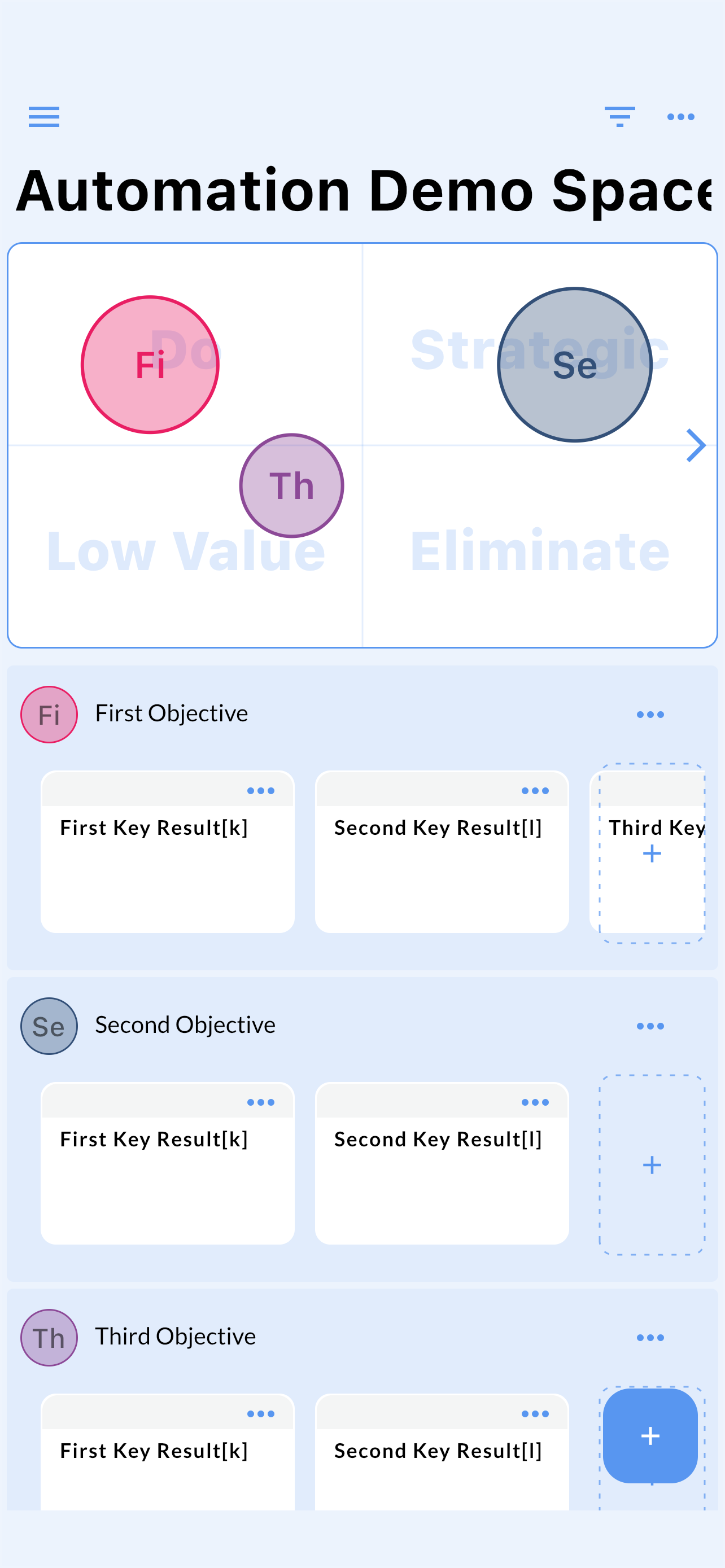
Task: Select the Se bubble in the matrix
Action: pyautogui.click(x=574, y=365)
